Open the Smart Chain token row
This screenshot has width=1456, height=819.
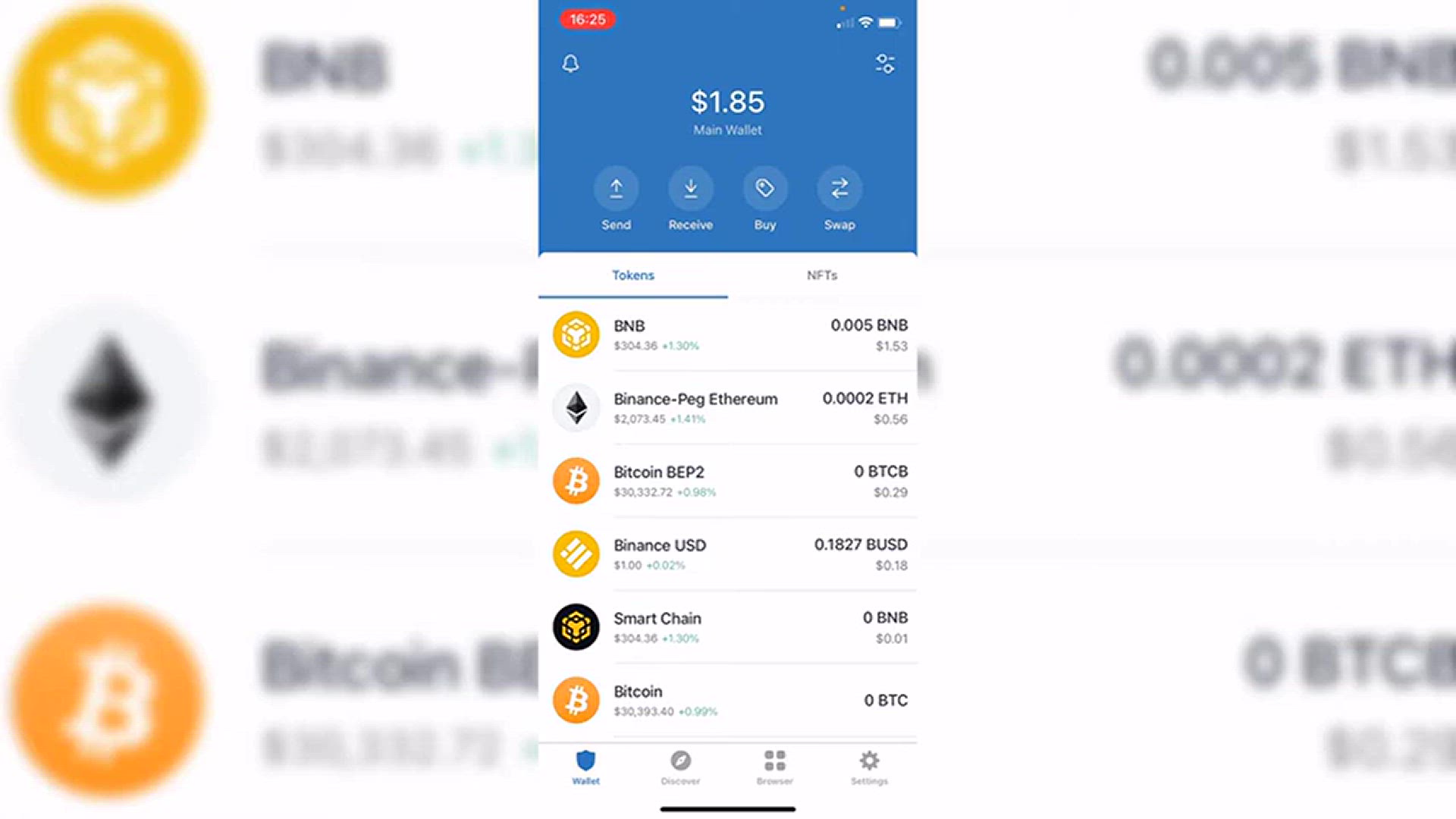click(x=728, y=627)
